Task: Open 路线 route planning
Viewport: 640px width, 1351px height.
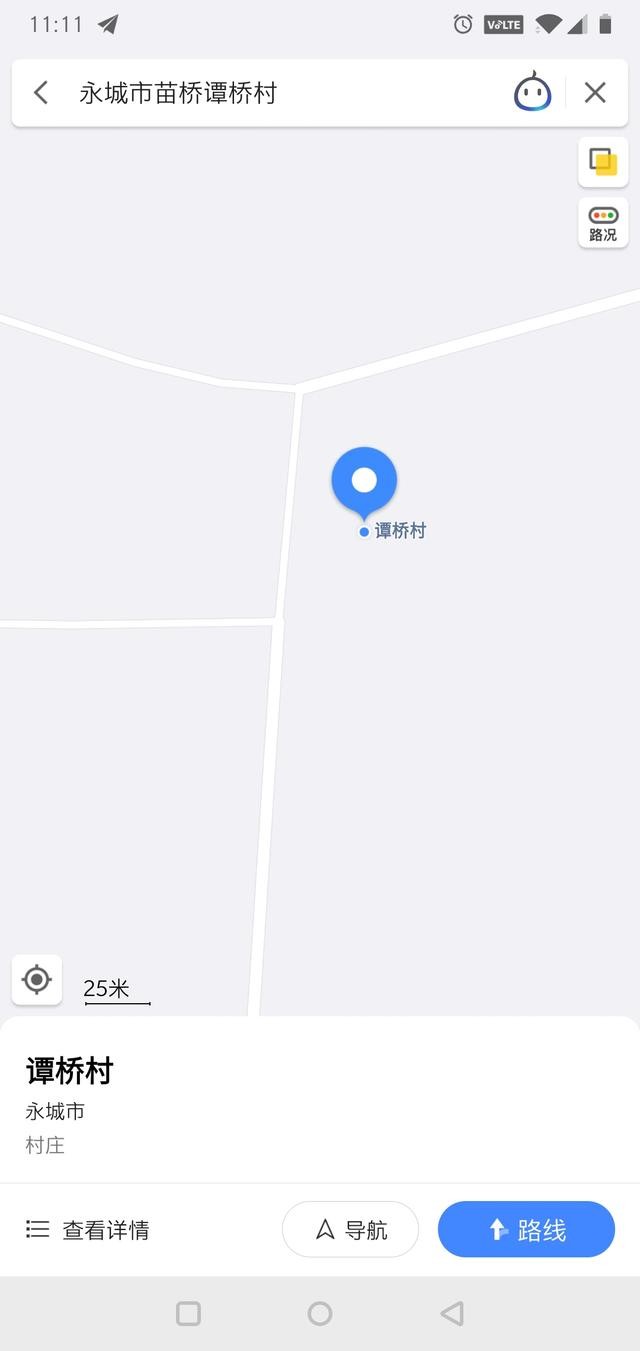Action: pyautogui.click(x=526, y=1230)
